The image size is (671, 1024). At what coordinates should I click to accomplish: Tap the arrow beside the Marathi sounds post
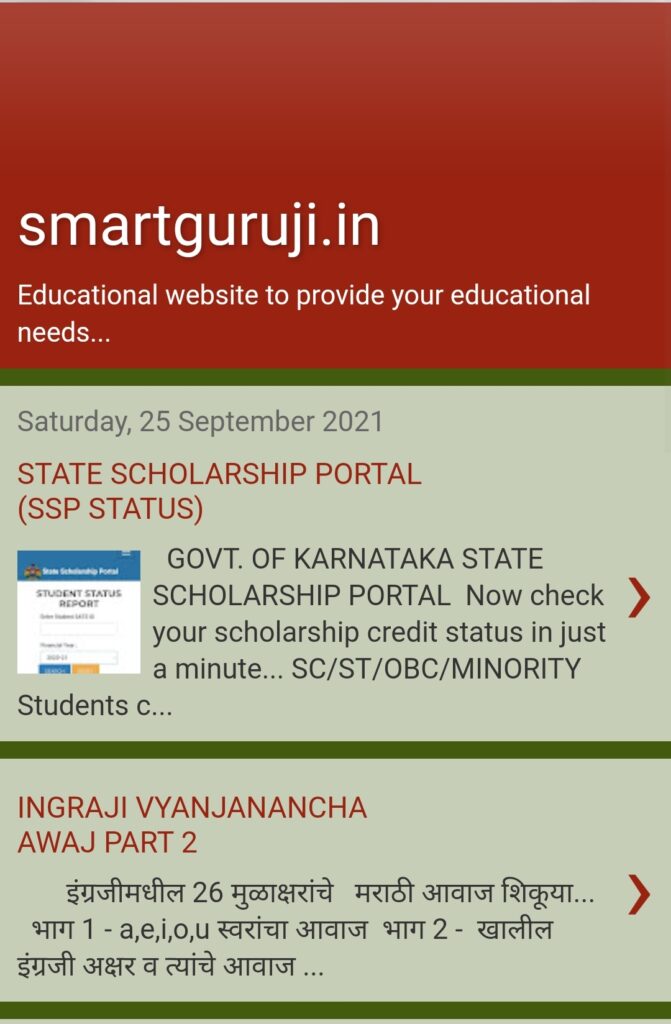(x=639, y=894)
